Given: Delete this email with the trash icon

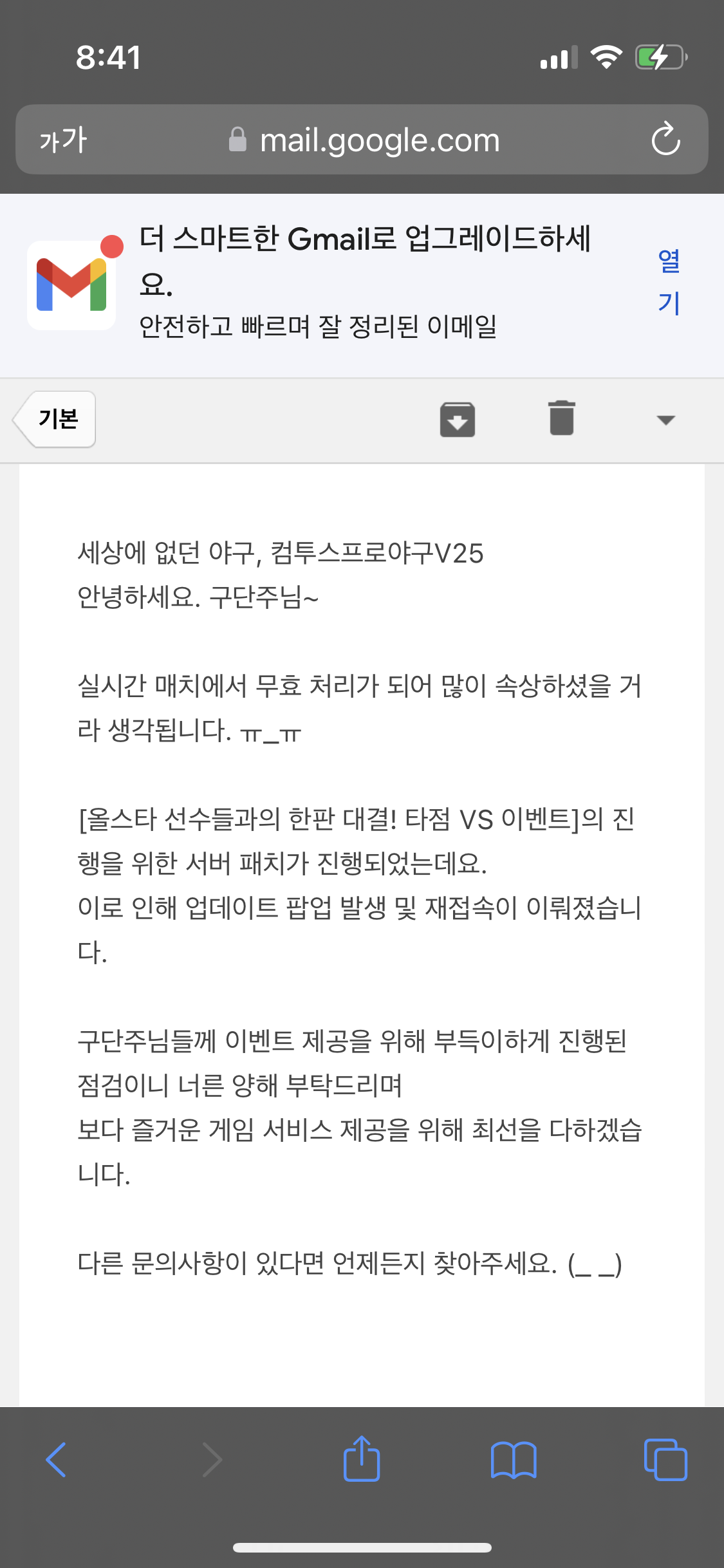Looking at the screenshot, I should pos(562,418).
